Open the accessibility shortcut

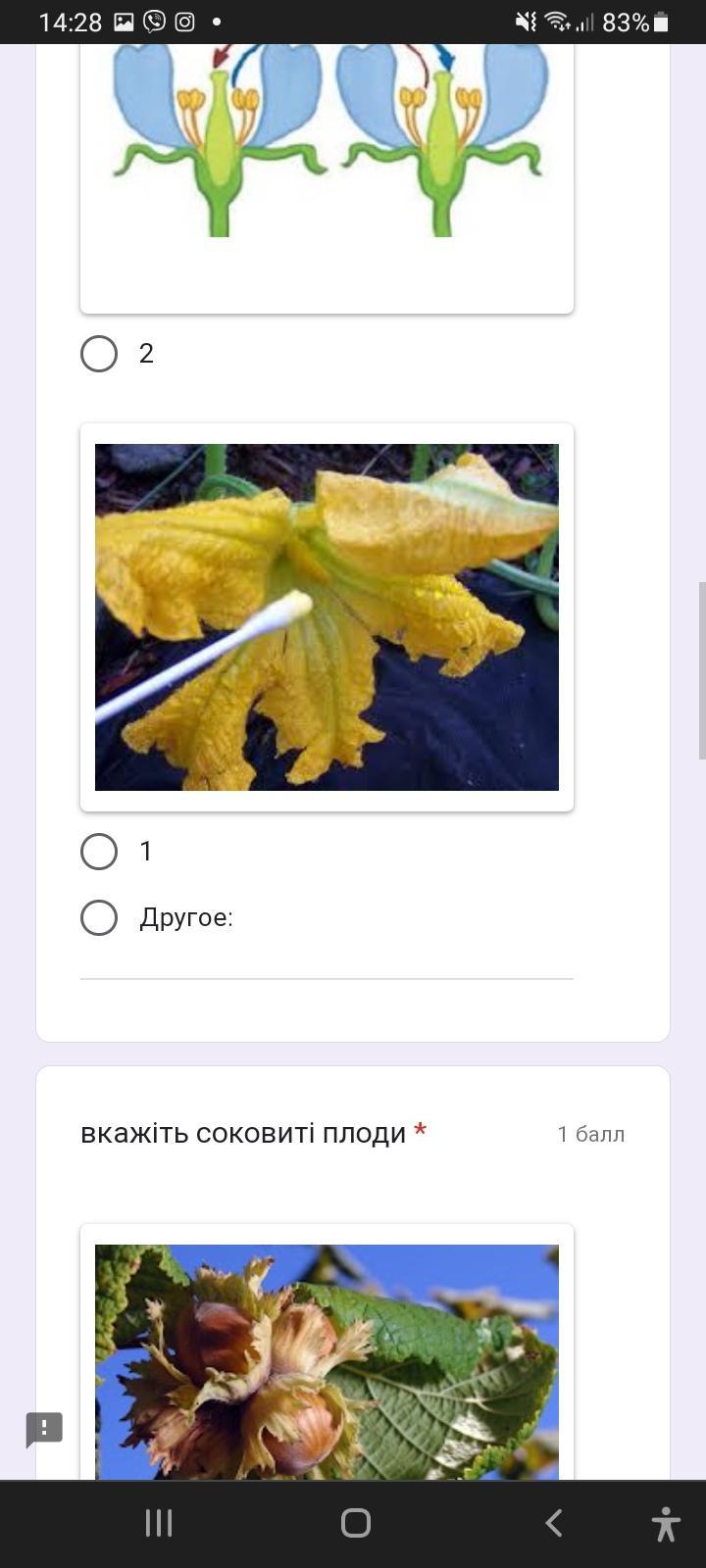point(666,1524)
